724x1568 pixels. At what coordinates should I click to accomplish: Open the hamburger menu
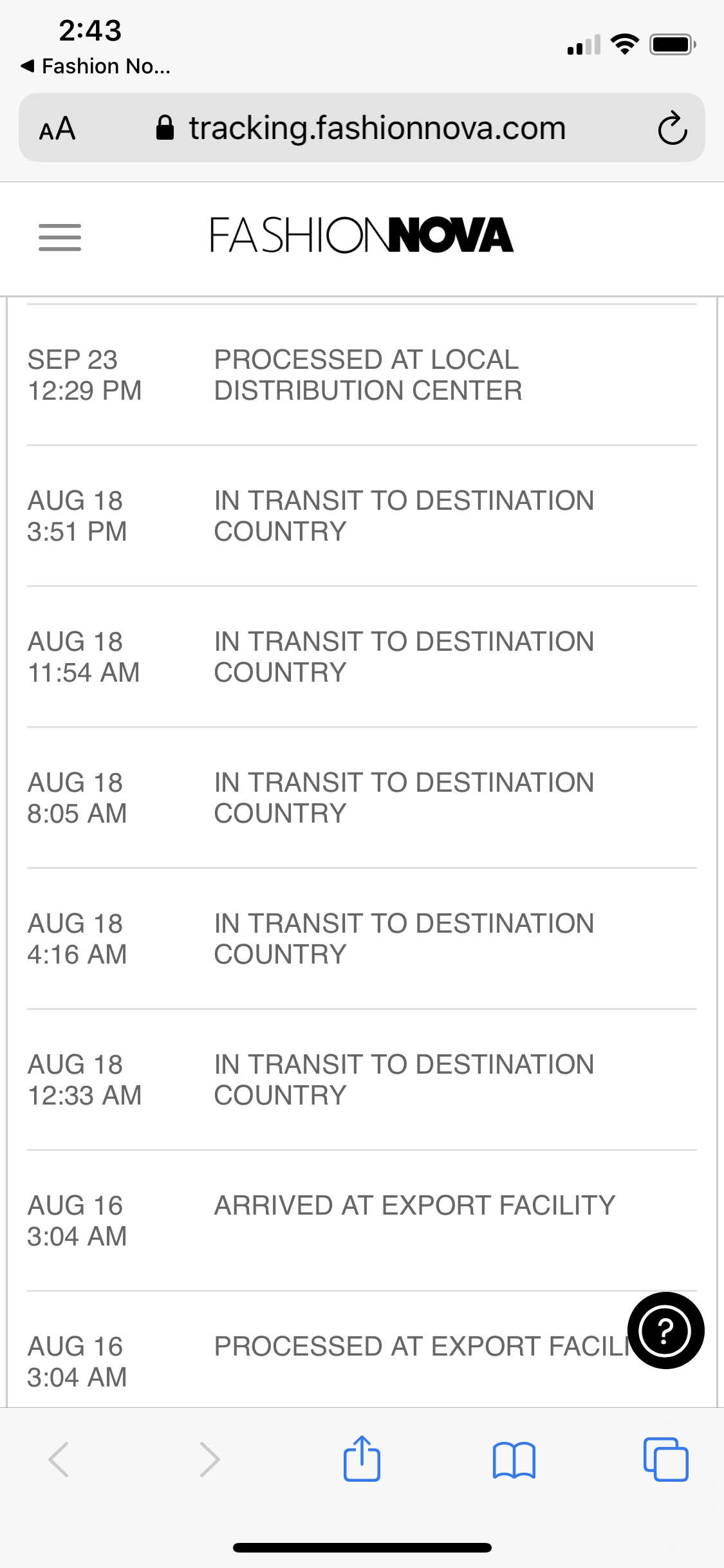tap(60, 237)
